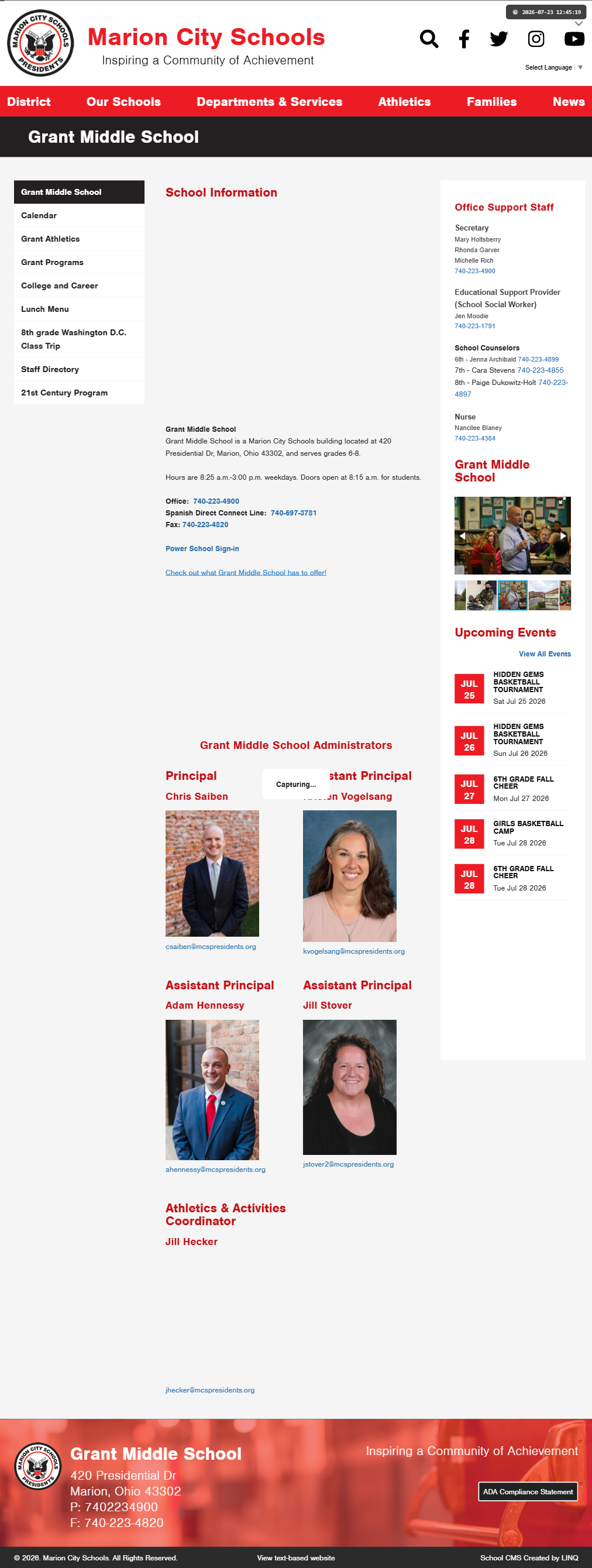Image resolution: width=592 pixels, height=1568 pixels.
Task: Expand the Select Language dropdown
Action: [553, 67]
